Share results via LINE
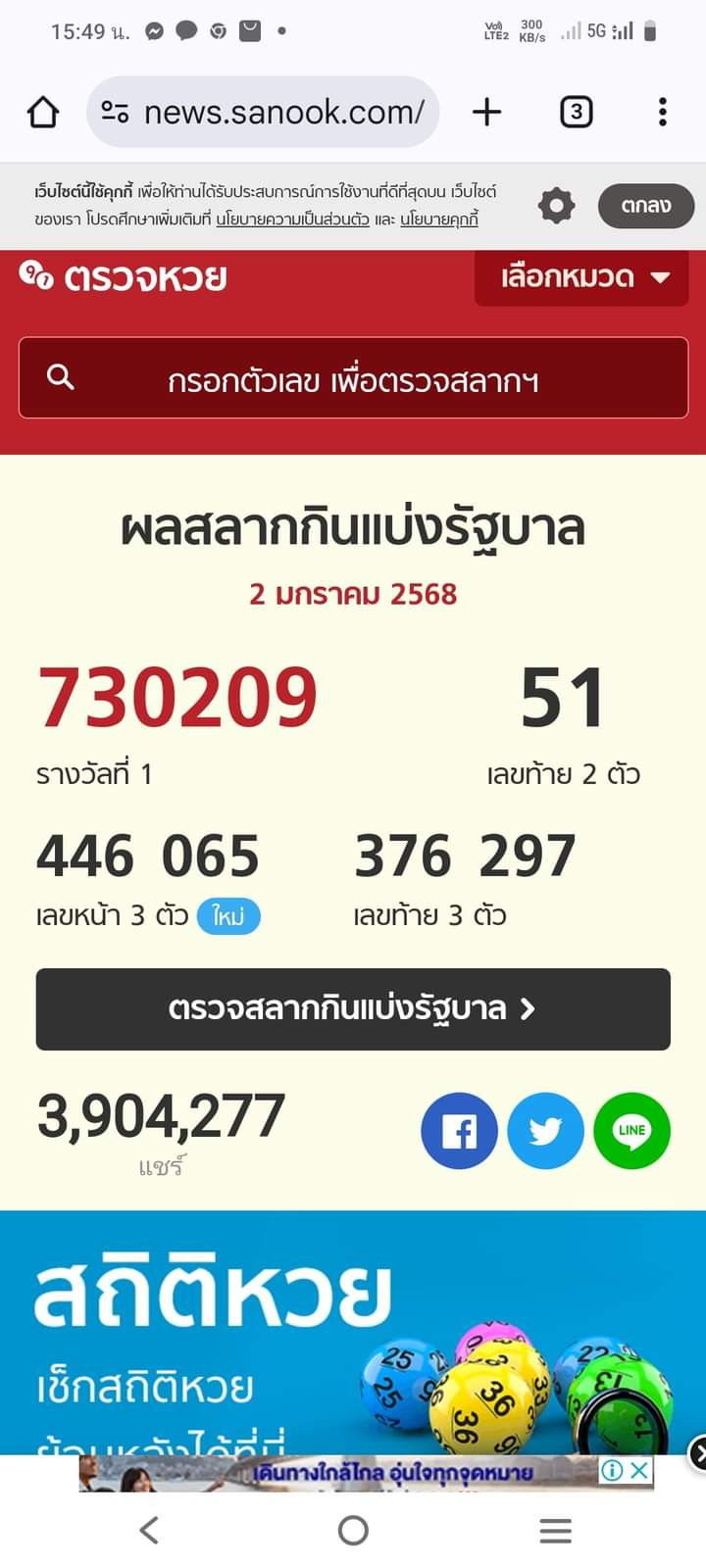The image size is (706, 1568). point(631,1131)
